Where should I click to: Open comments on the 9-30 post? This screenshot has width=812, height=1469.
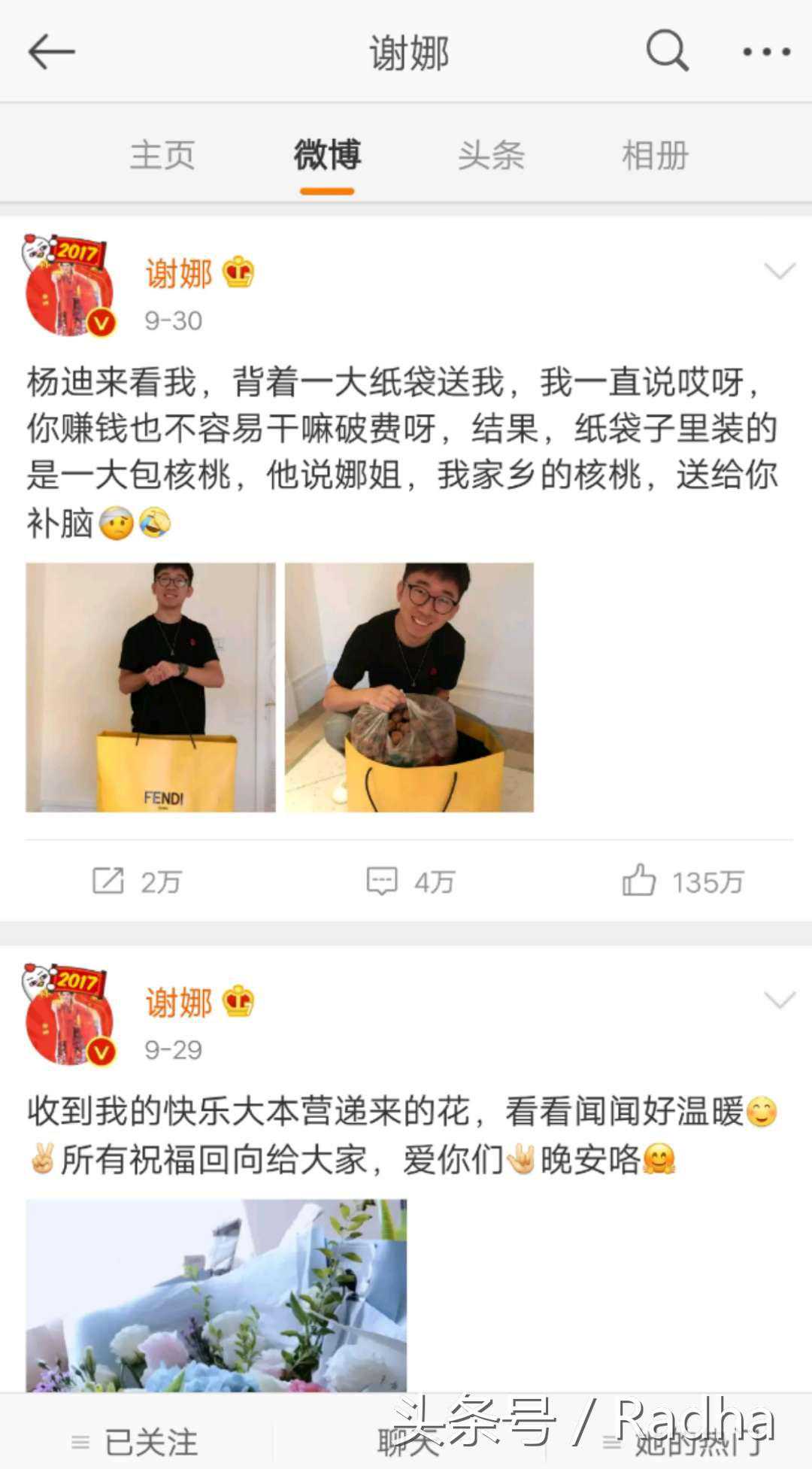410,881
